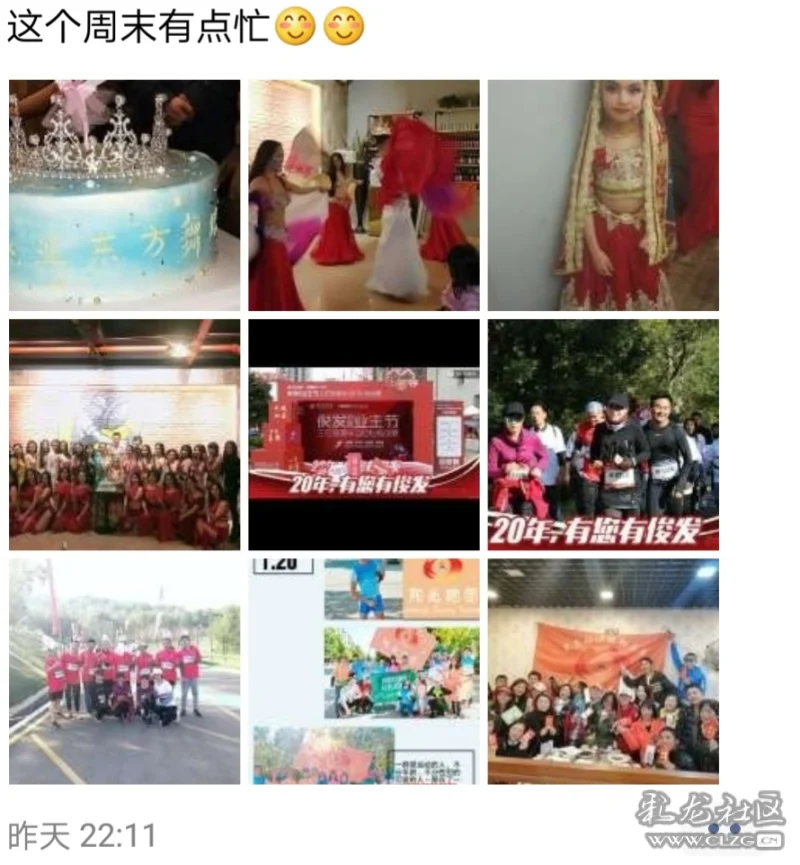Open the red stage banner photo
The height and width of the screenshot is (865, 800).
tap(364, 435)
